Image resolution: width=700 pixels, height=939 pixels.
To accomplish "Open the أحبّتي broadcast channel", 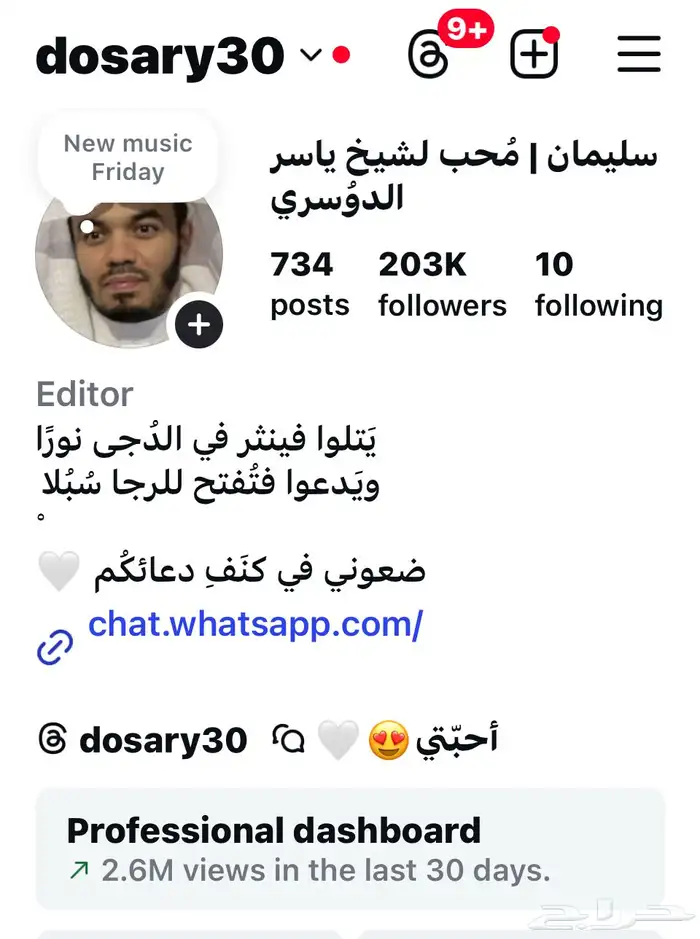I will tap(388, 740).
